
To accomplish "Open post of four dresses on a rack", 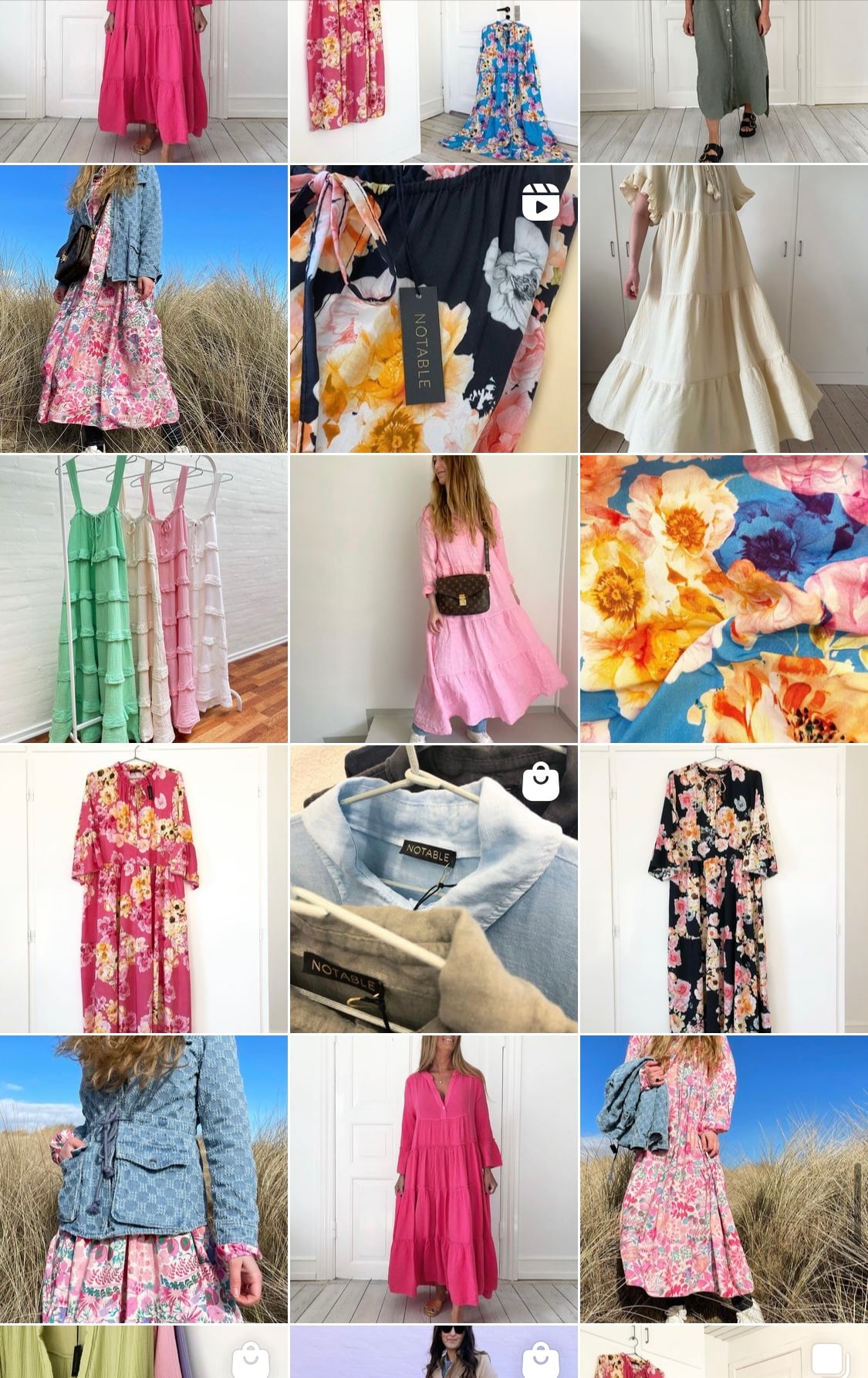I will click(x=144, y=599).
